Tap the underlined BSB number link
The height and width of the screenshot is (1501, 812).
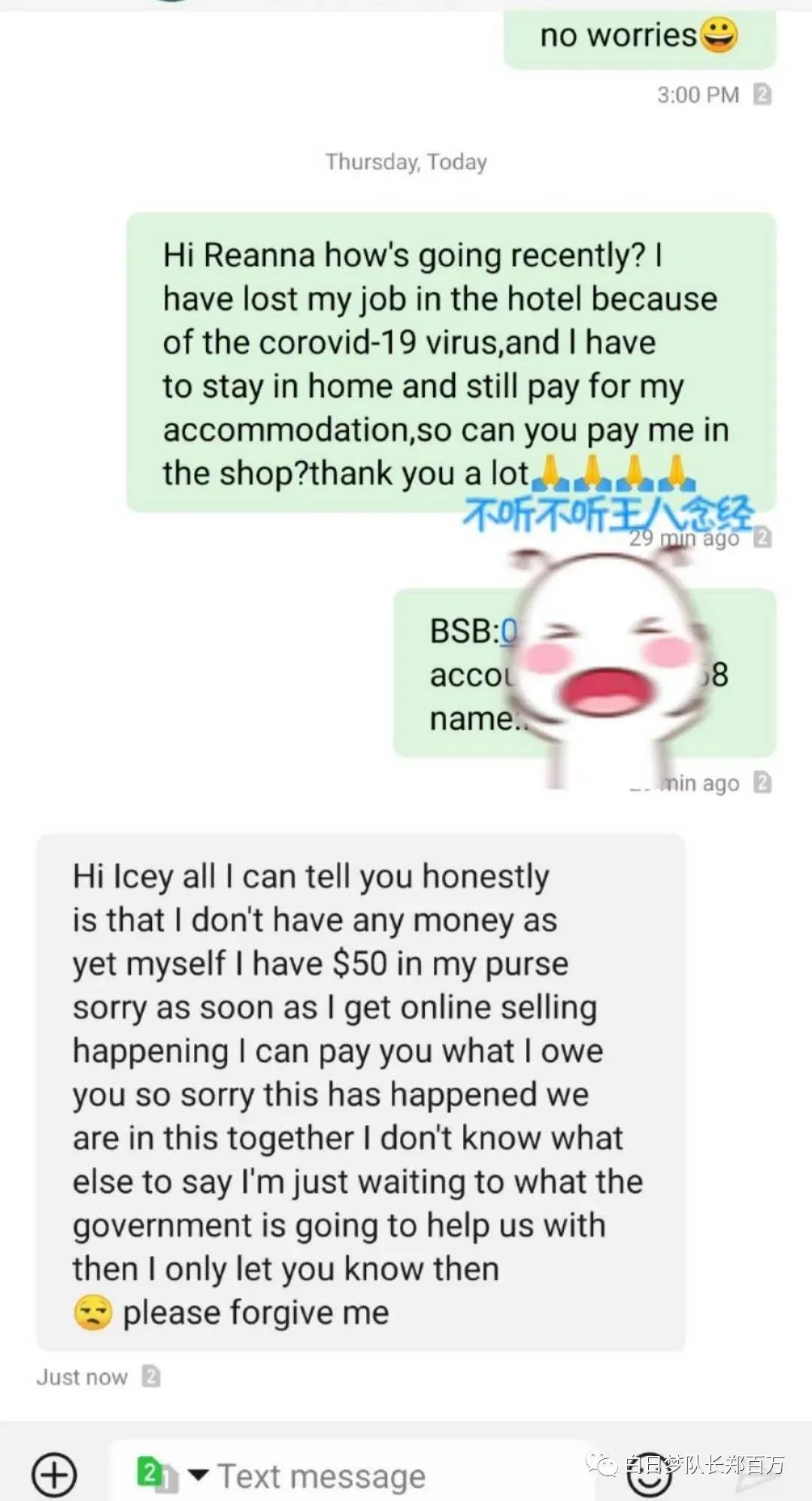pos(509,631)
